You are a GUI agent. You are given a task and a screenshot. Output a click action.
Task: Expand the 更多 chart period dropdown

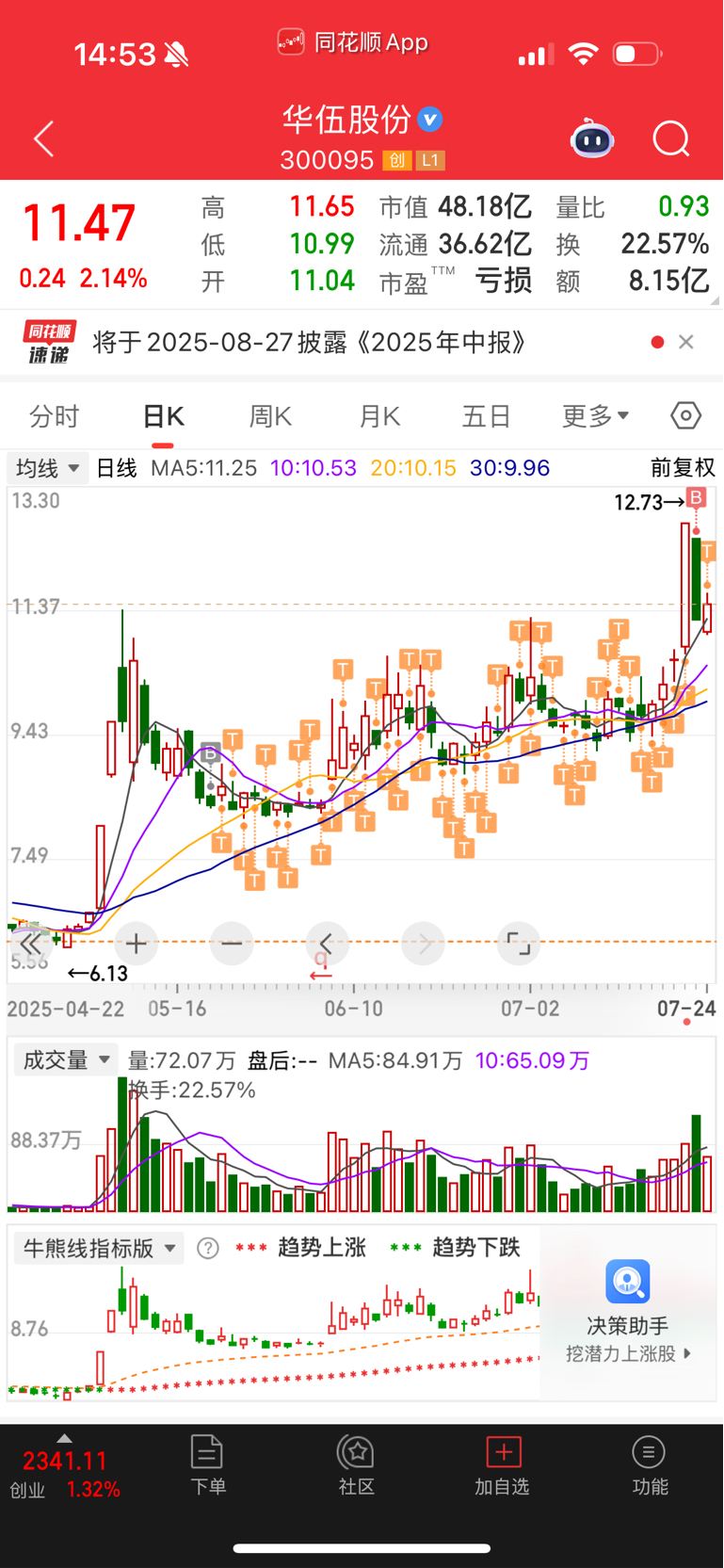coord(595,416)
